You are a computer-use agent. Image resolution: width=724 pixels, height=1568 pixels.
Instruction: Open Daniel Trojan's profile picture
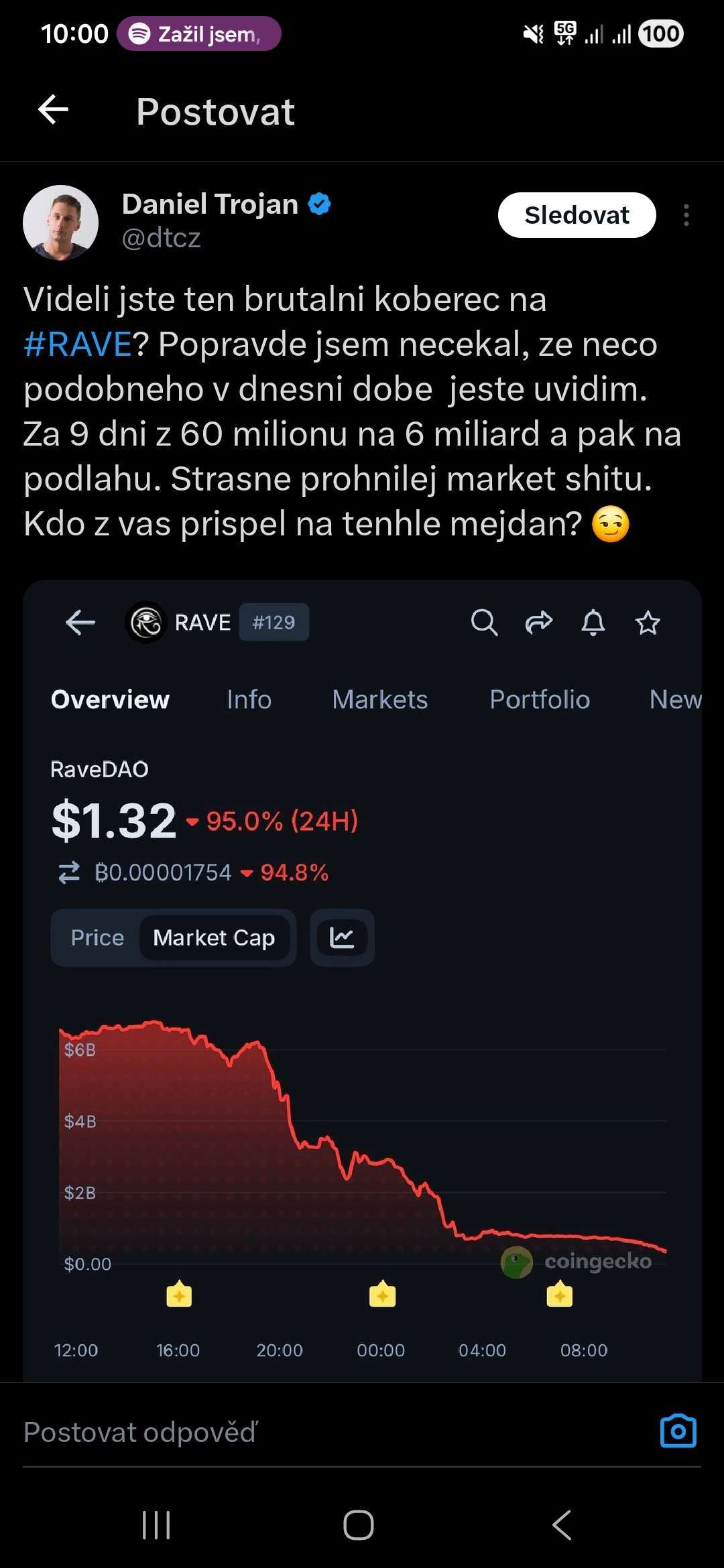60,222
